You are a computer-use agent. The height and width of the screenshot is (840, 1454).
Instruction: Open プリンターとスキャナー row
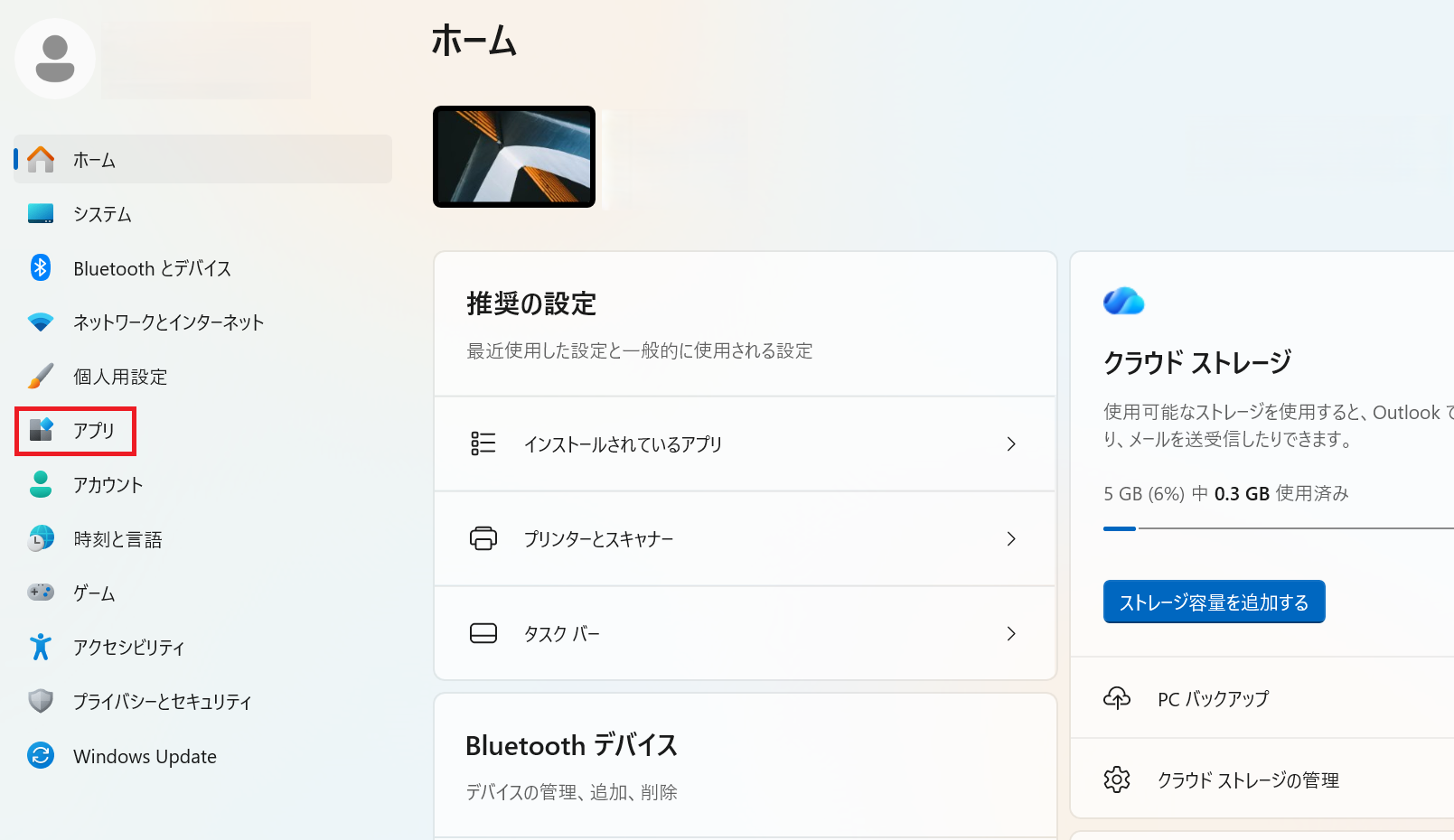pos(745,539)
